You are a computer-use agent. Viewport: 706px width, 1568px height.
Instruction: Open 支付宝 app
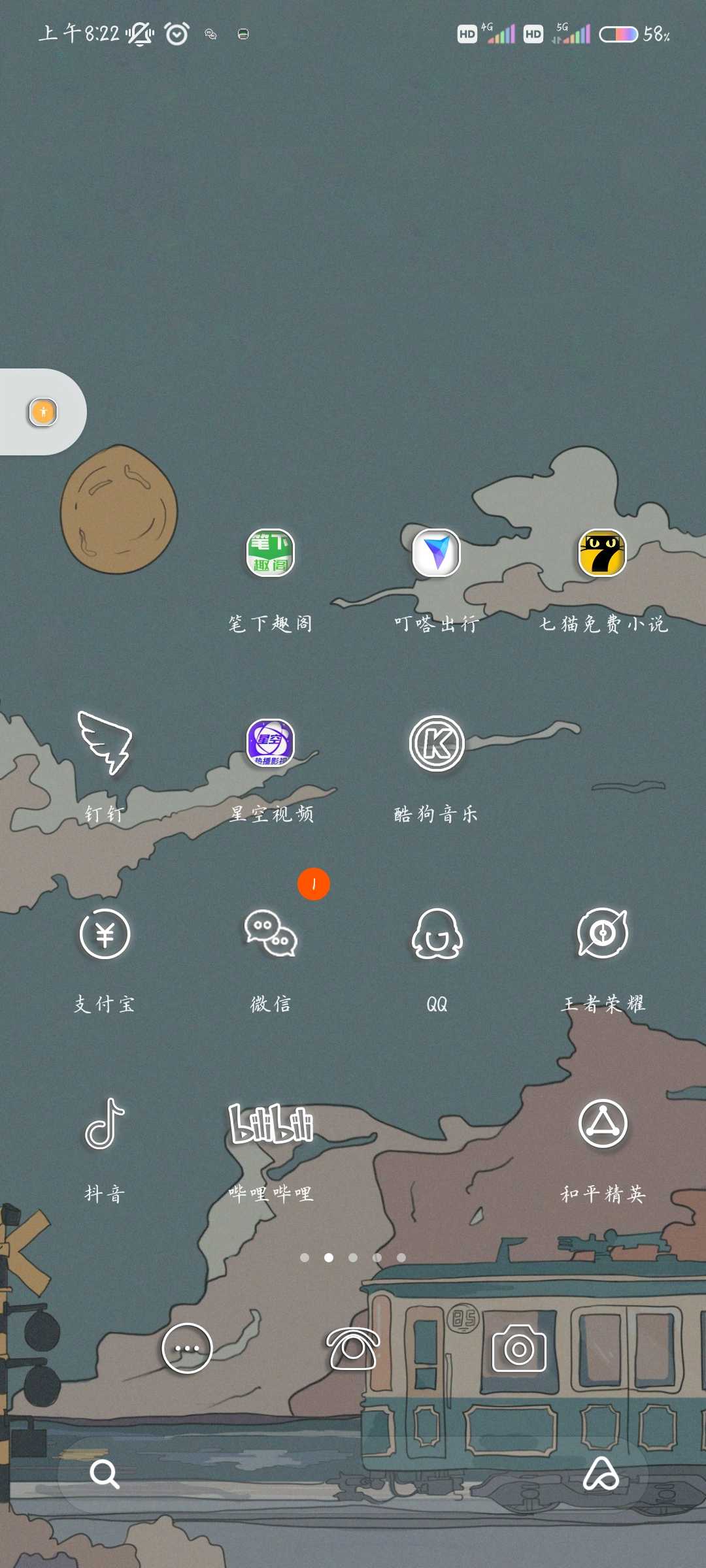click(105, 934)
